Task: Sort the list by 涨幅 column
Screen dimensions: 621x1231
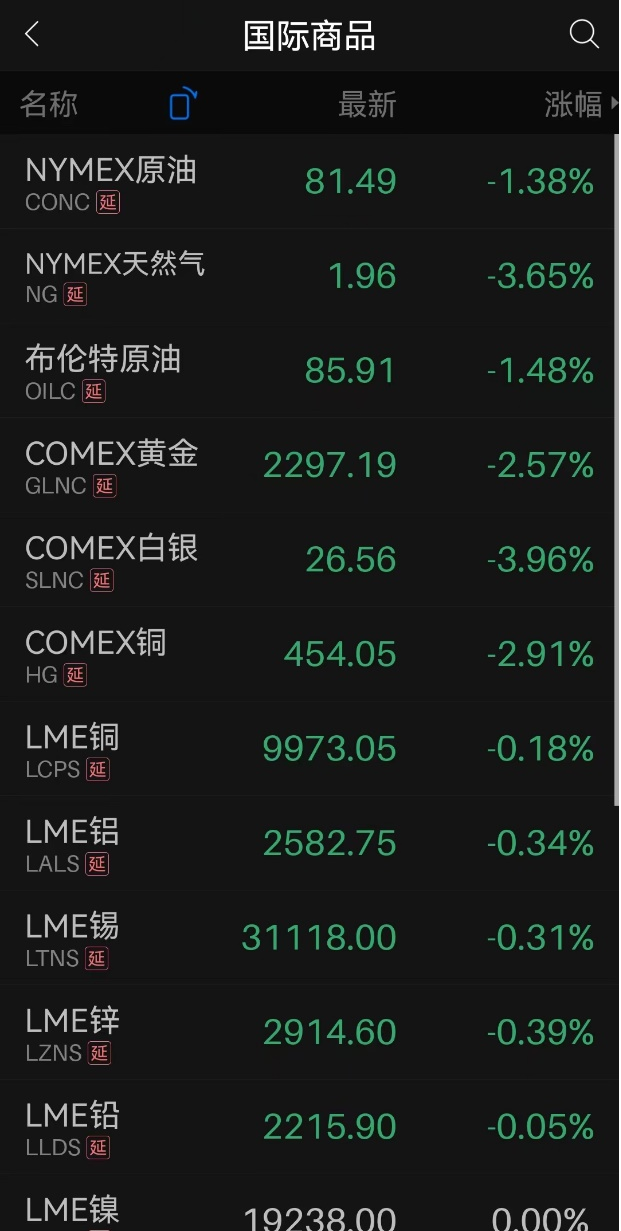Action: point(575,104)
